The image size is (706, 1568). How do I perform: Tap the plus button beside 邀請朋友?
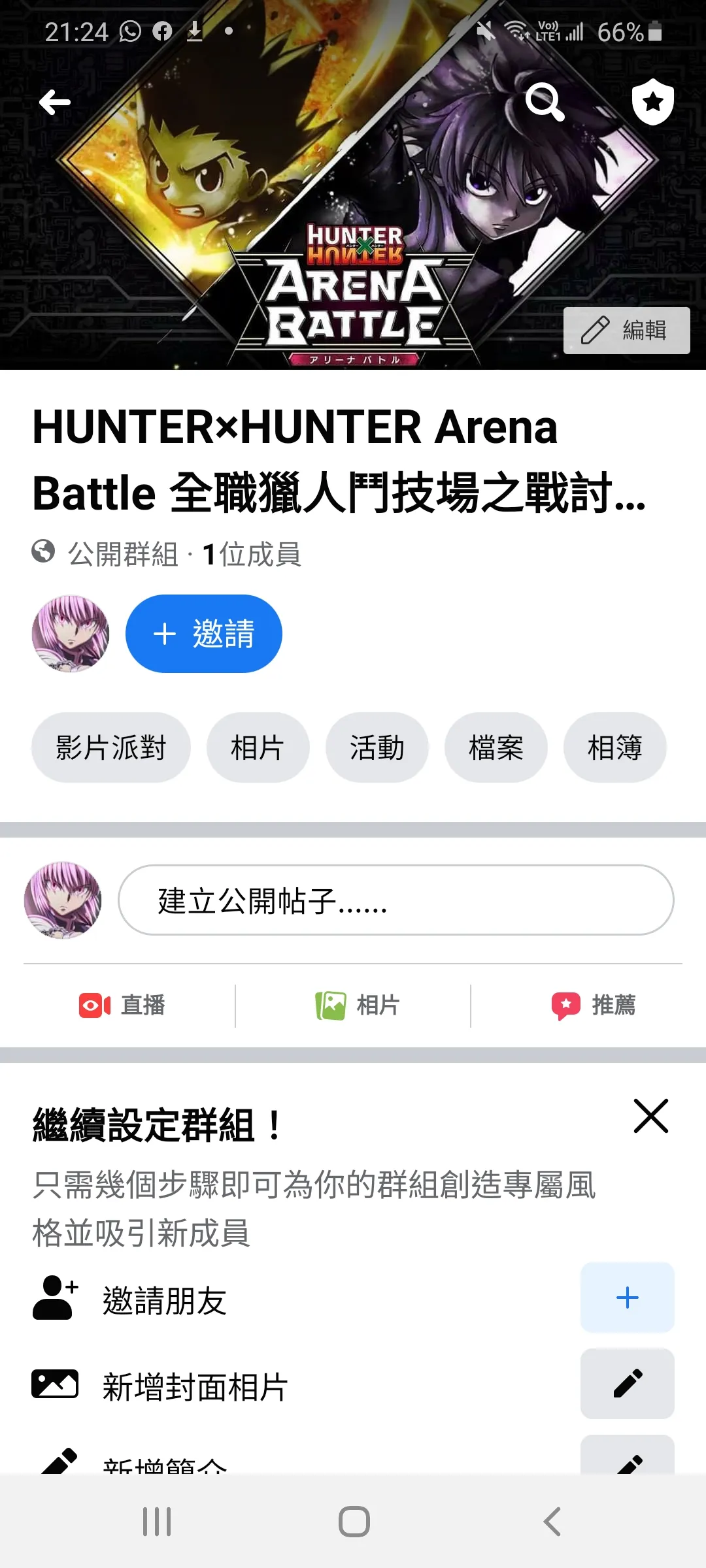tap(627, 1298)
